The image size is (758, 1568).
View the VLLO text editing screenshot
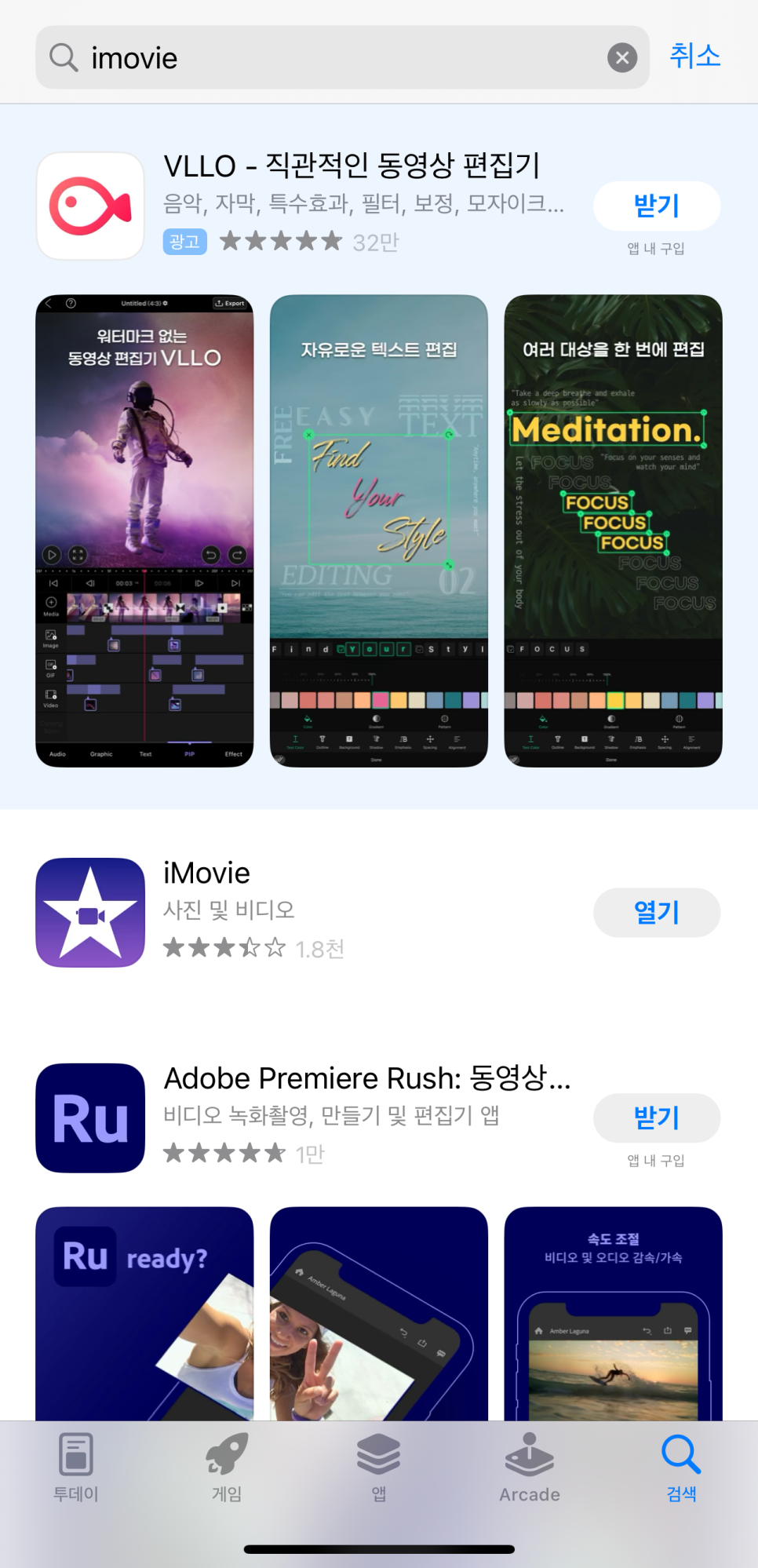pyautogui.click(x=379, y=531)
